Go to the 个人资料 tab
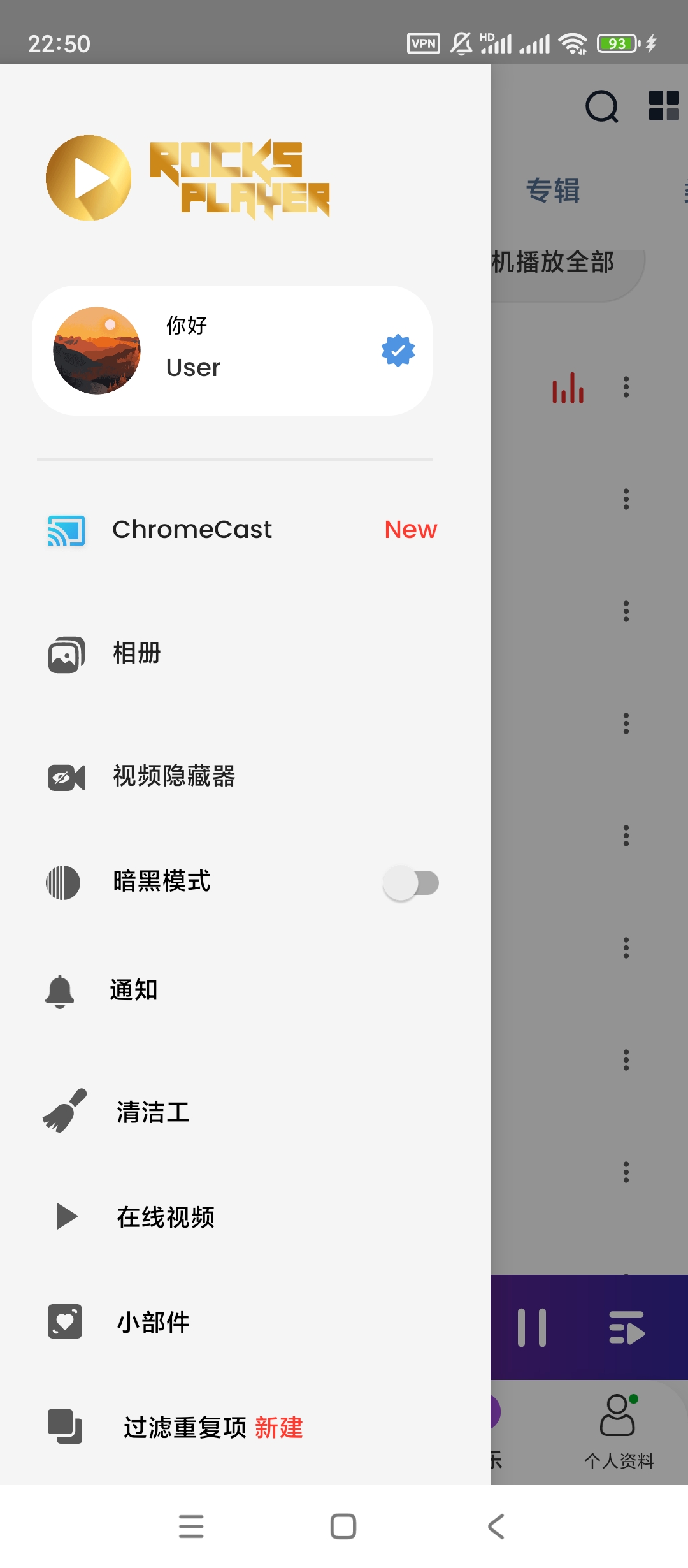Image resolution: width=688 pixels, height=1568 pixels. 619,1431
